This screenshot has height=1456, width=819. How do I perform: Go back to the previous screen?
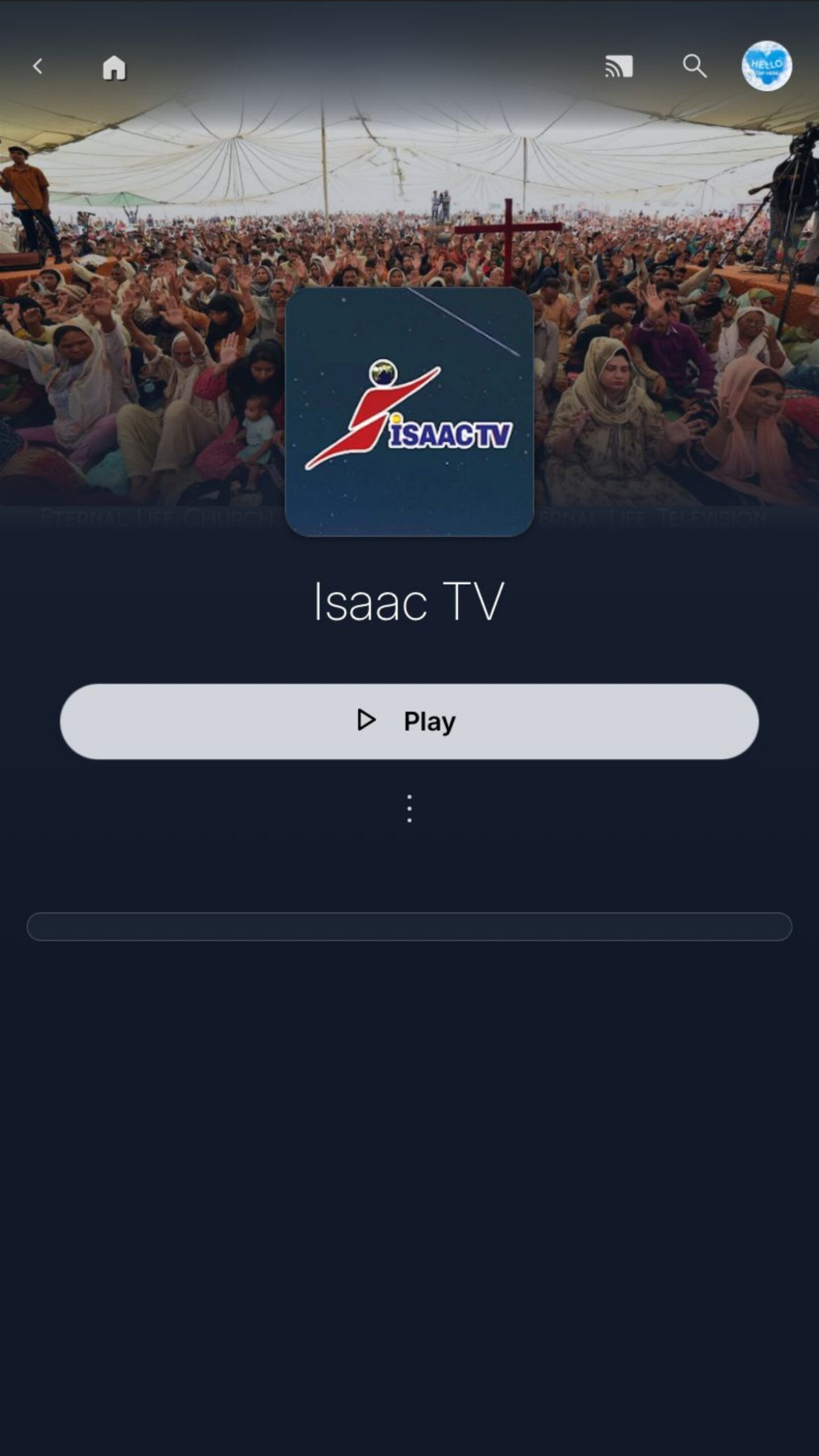point(38,67)
